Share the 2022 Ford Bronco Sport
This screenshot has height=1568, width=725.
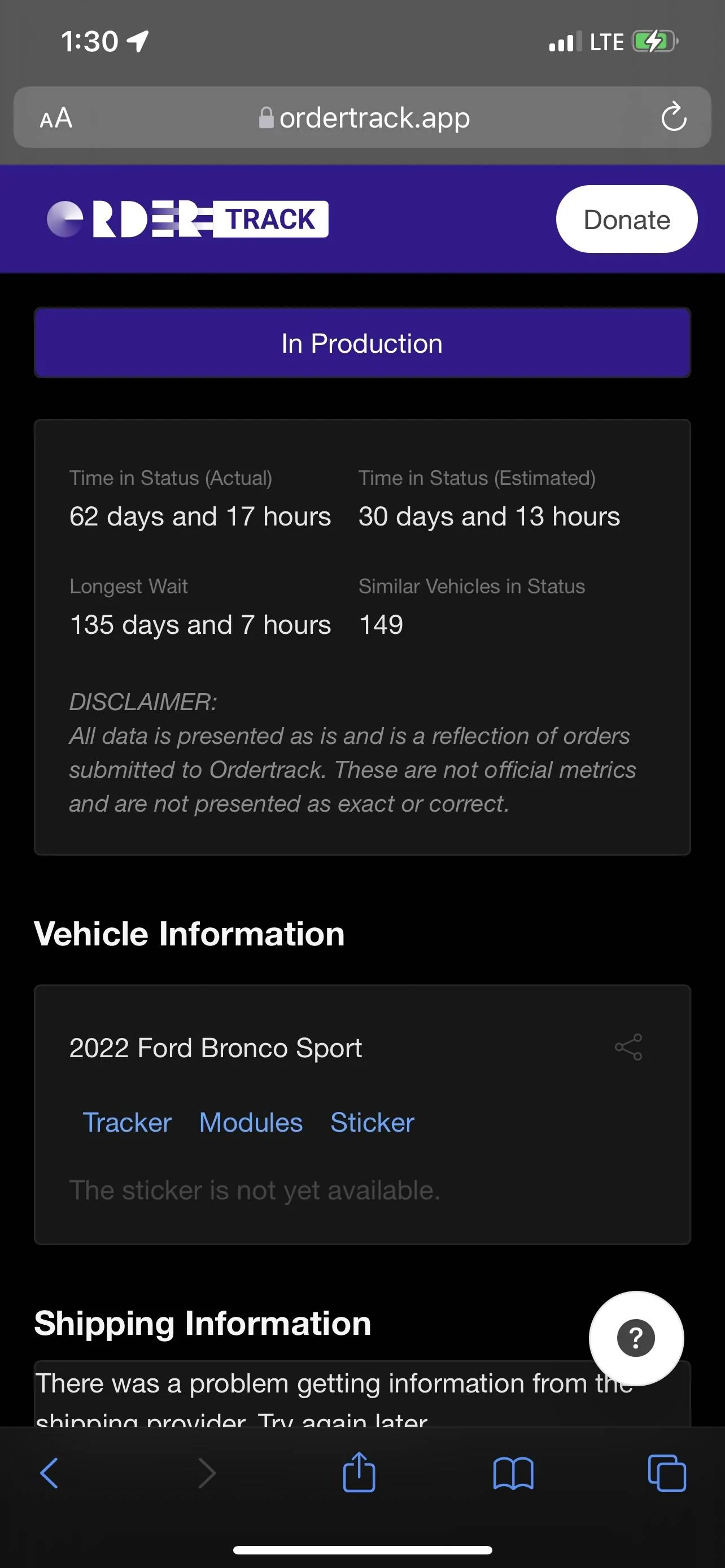point(628,1047)
